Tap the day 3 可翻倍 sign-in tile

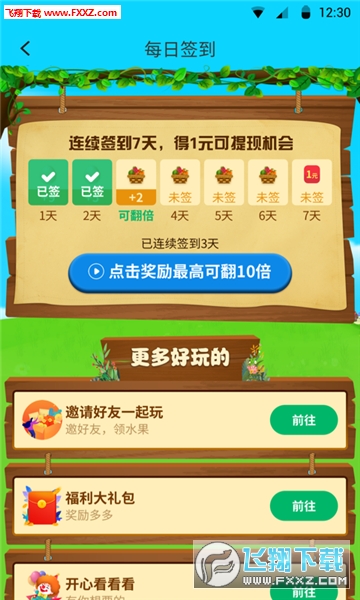click(x=136, y=182)
